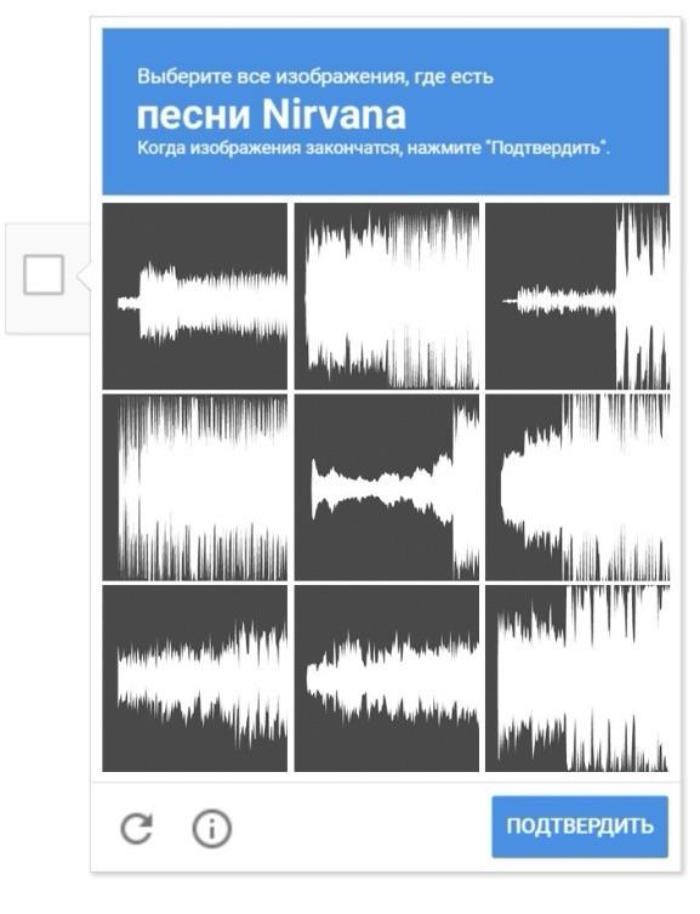Select the last waveform tile in the bottom row
The width and height of the screenshot is (700, 914).
577,678
